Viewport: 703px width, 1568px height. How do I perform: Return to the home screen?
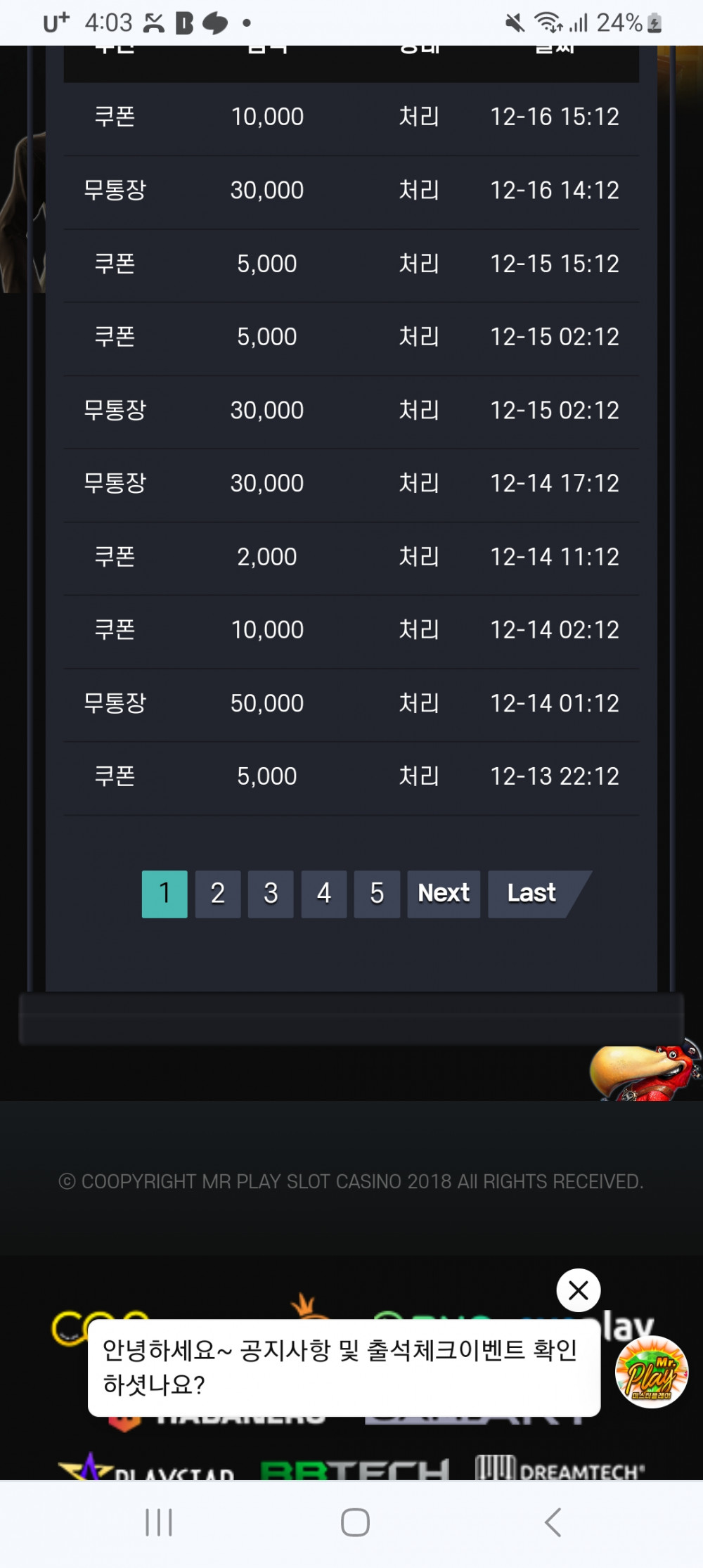tap(355, 1522)
